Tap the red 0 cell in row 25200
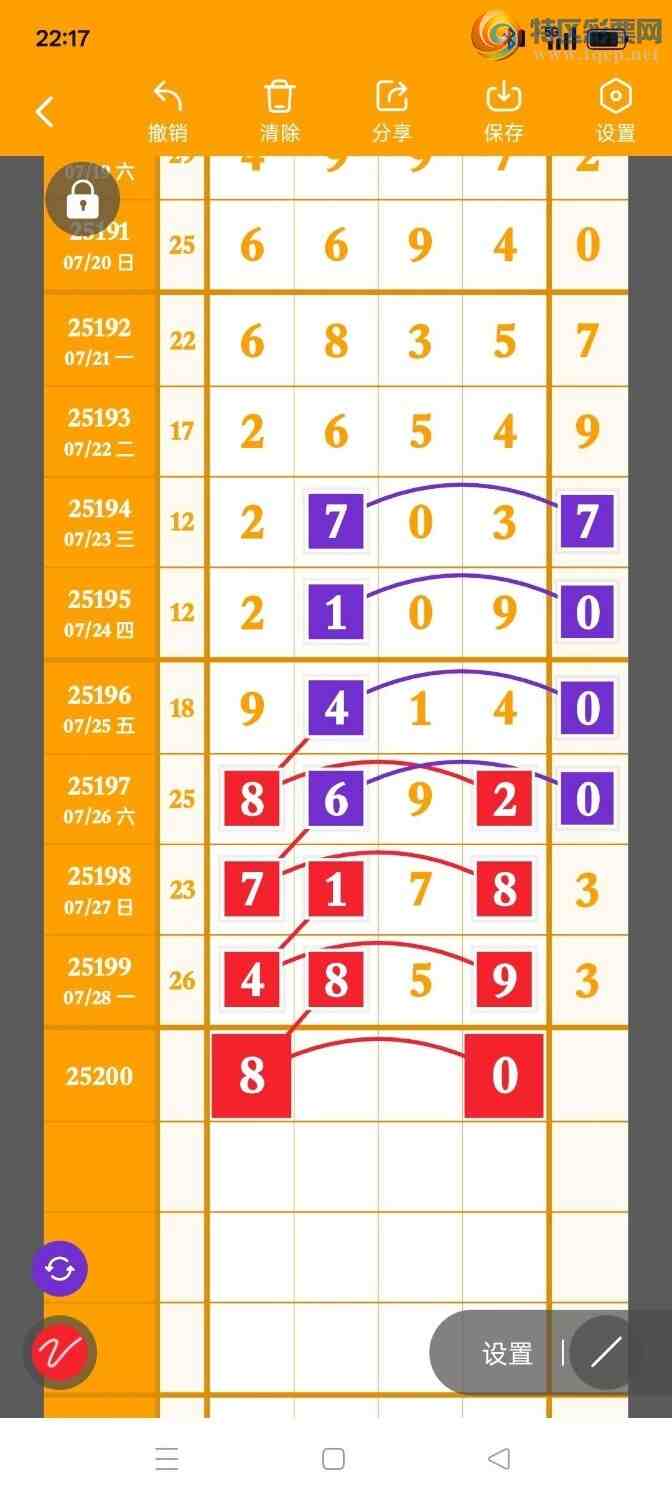Viewport: 672px width, 1500px height. tap(504, 1076)
